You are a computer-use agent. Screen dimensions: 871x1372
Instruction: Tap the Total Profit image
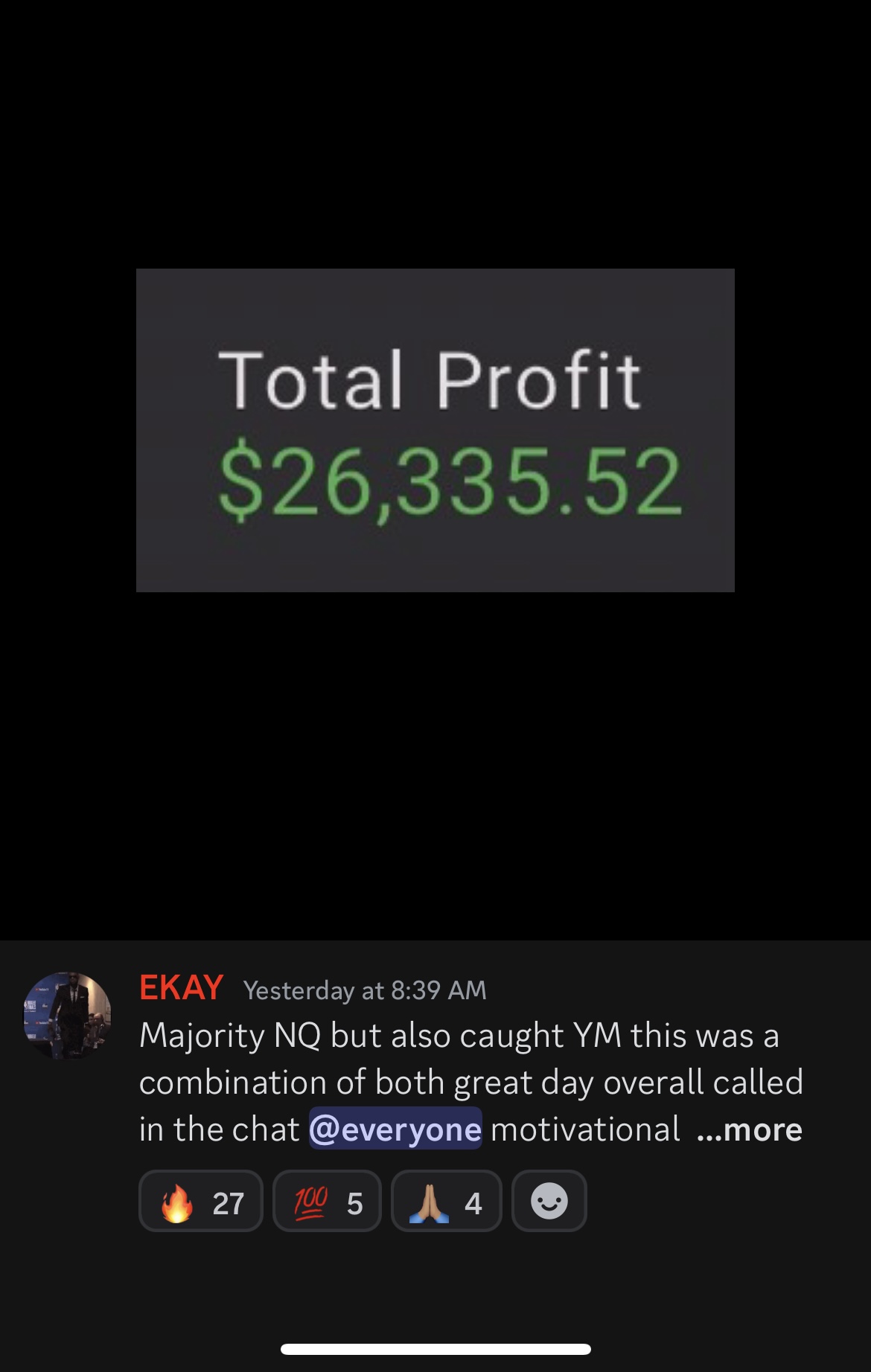tap(435, 430)
